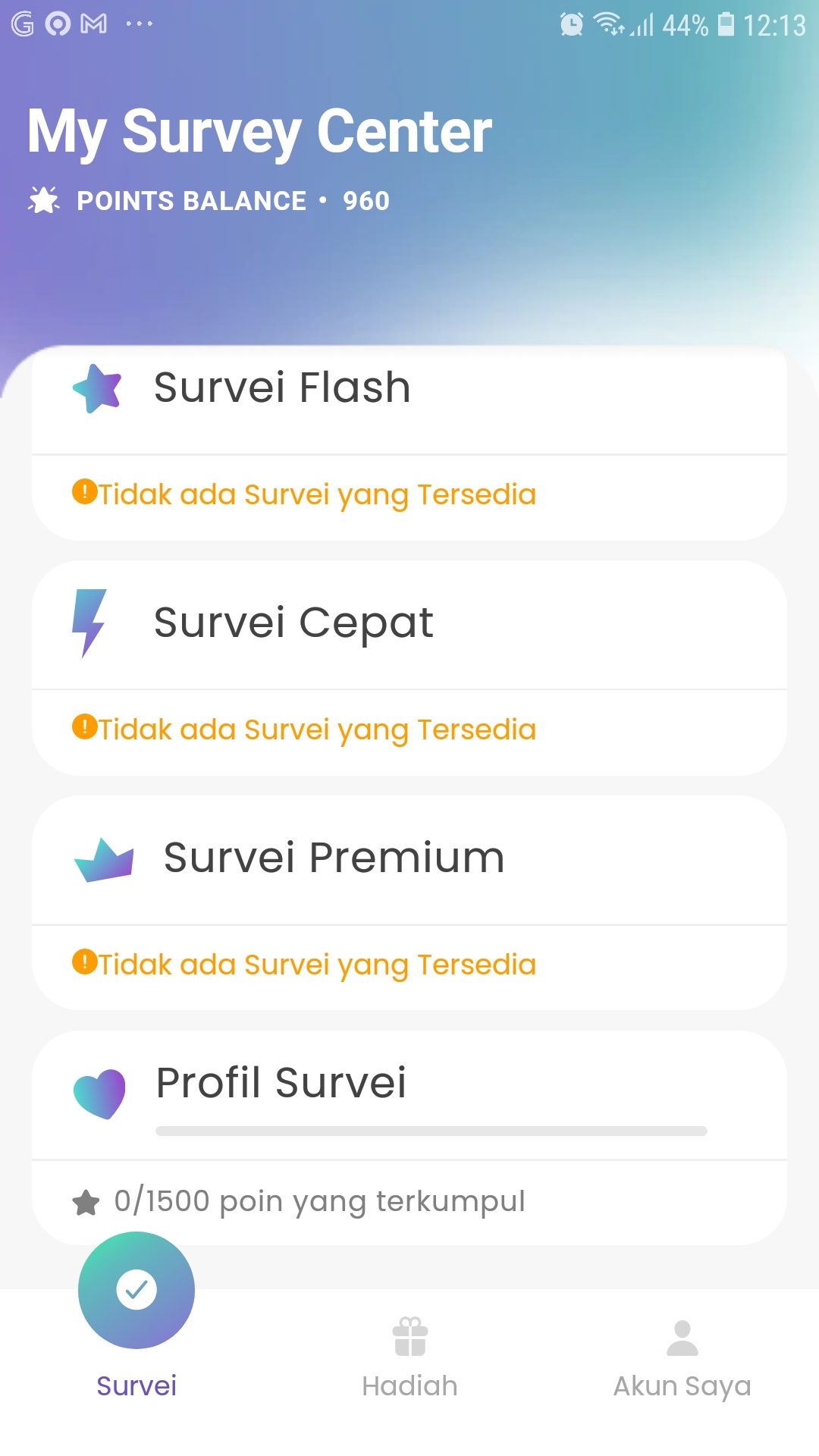Switch to the Hadiah tab
This screenshot has width=819, height=1456.
[409, 1356]
